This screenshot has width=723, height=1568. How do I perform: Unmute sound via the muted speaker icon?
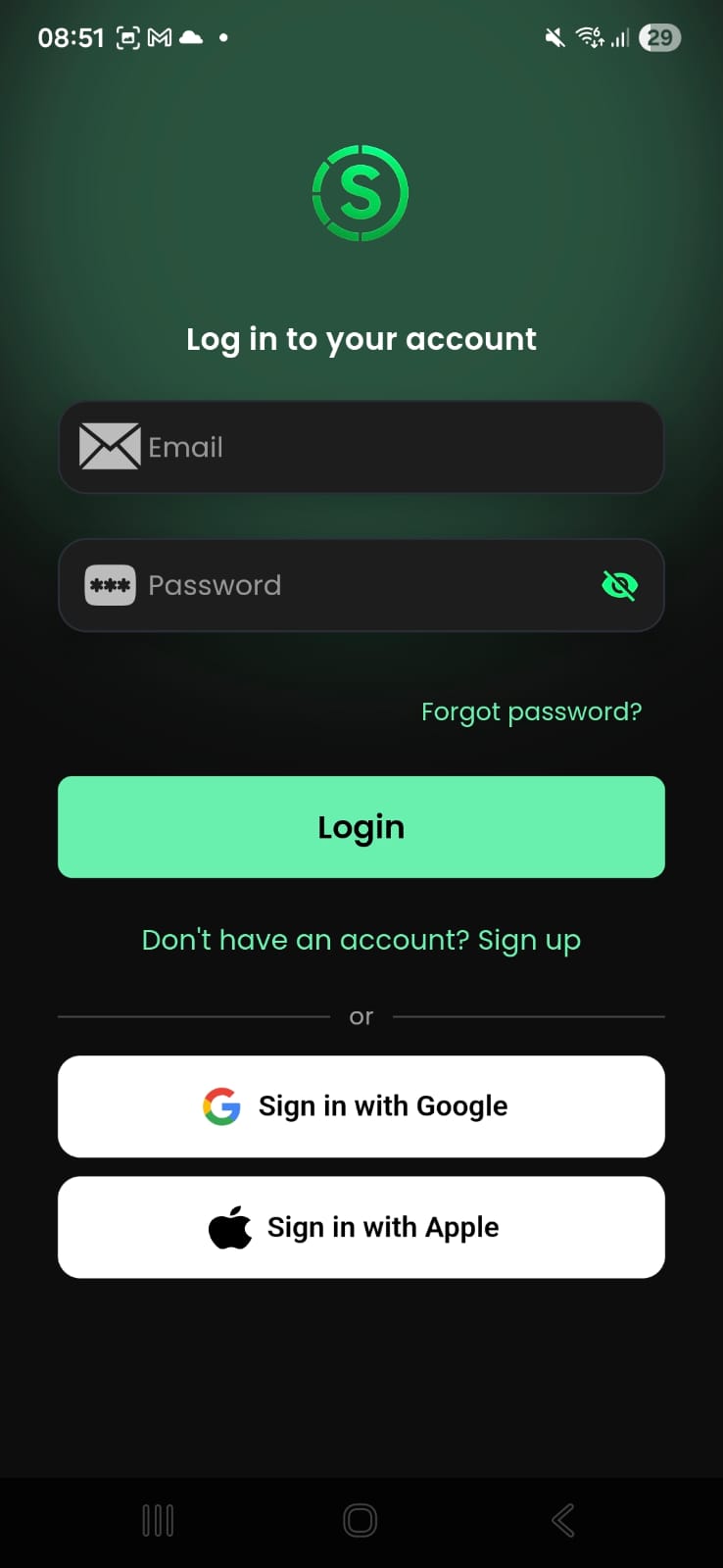pyautogui.click(x=553, y=36)
